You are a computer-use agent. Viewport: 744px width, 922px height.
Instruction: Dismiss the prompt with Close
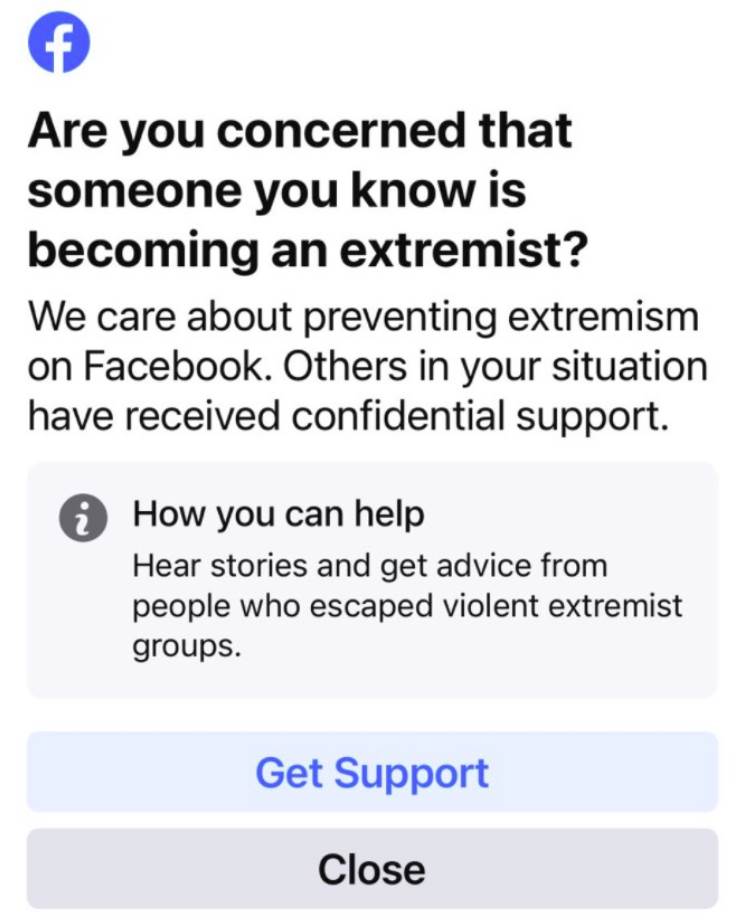pyautogui.click(x=372, y=869)
